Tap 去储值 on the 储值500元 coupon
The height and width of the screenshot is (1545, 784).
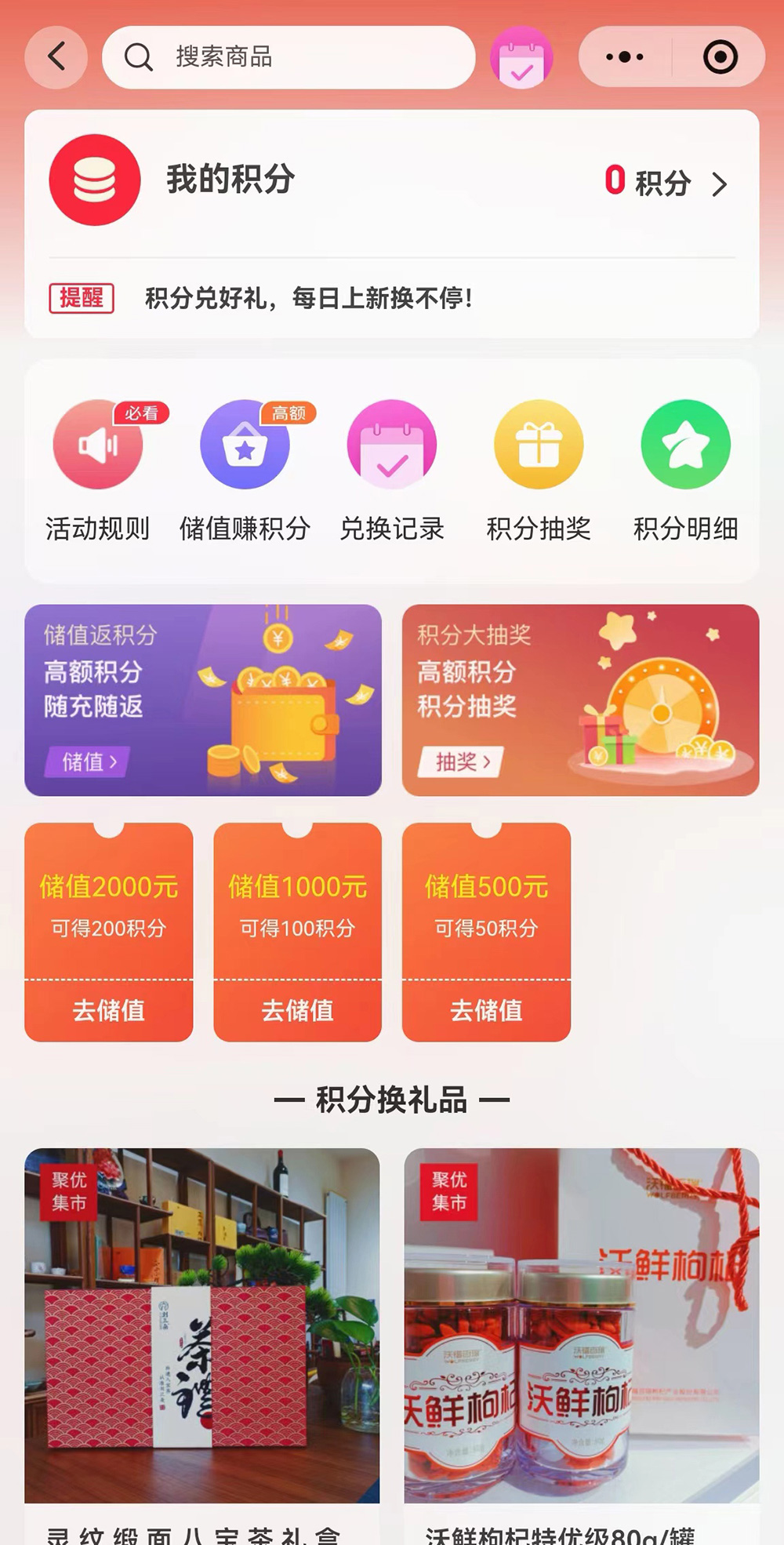pos(486,1010)
